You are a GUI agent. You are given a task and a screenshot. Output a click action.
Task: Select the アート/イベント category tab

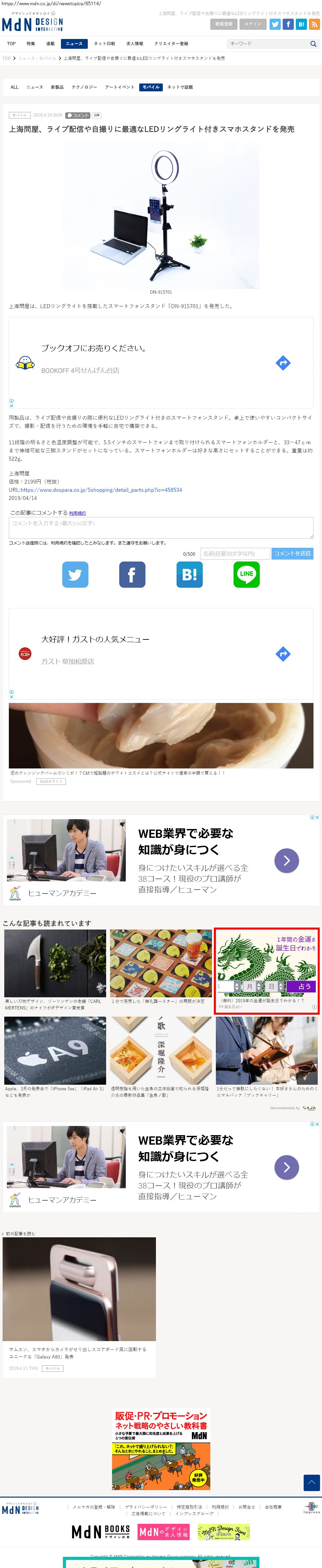pyautogui.click(x=119, y=87)
